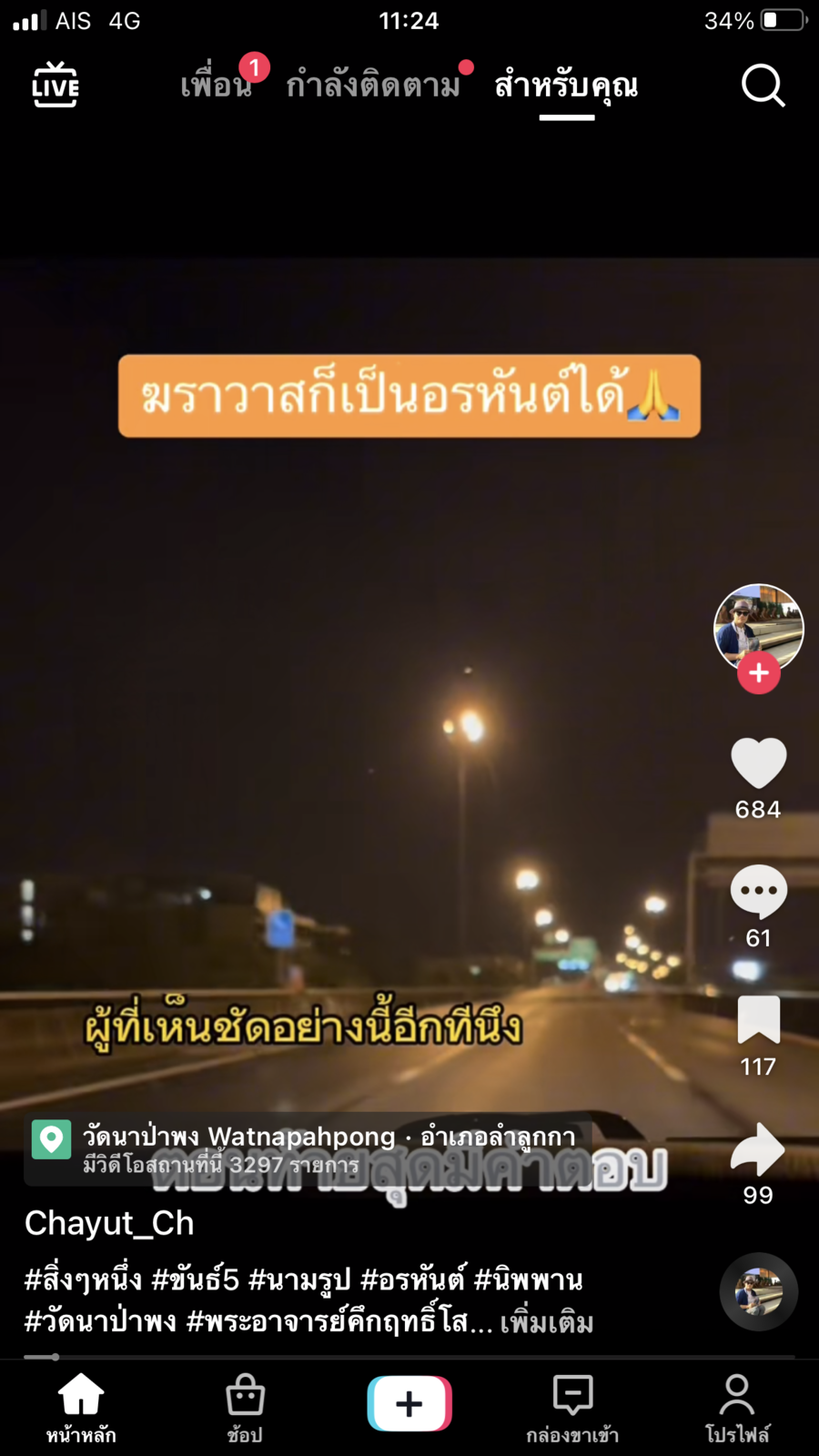Open the comments on this video
The height and width of the screenshot is (1456, 819).
coord(758,891)
